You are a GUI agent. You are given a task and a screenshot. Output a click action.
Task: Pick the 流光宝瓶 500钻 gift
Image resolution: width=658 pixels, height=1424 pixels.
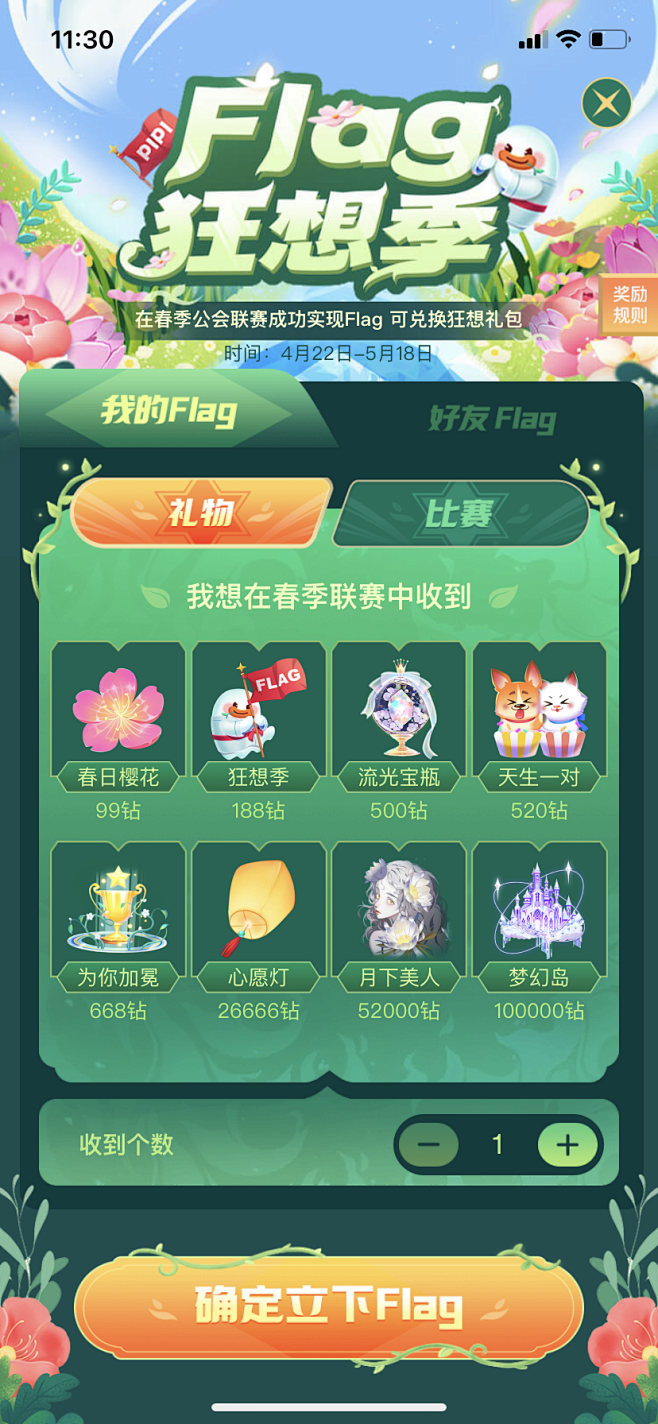(399, 731)
